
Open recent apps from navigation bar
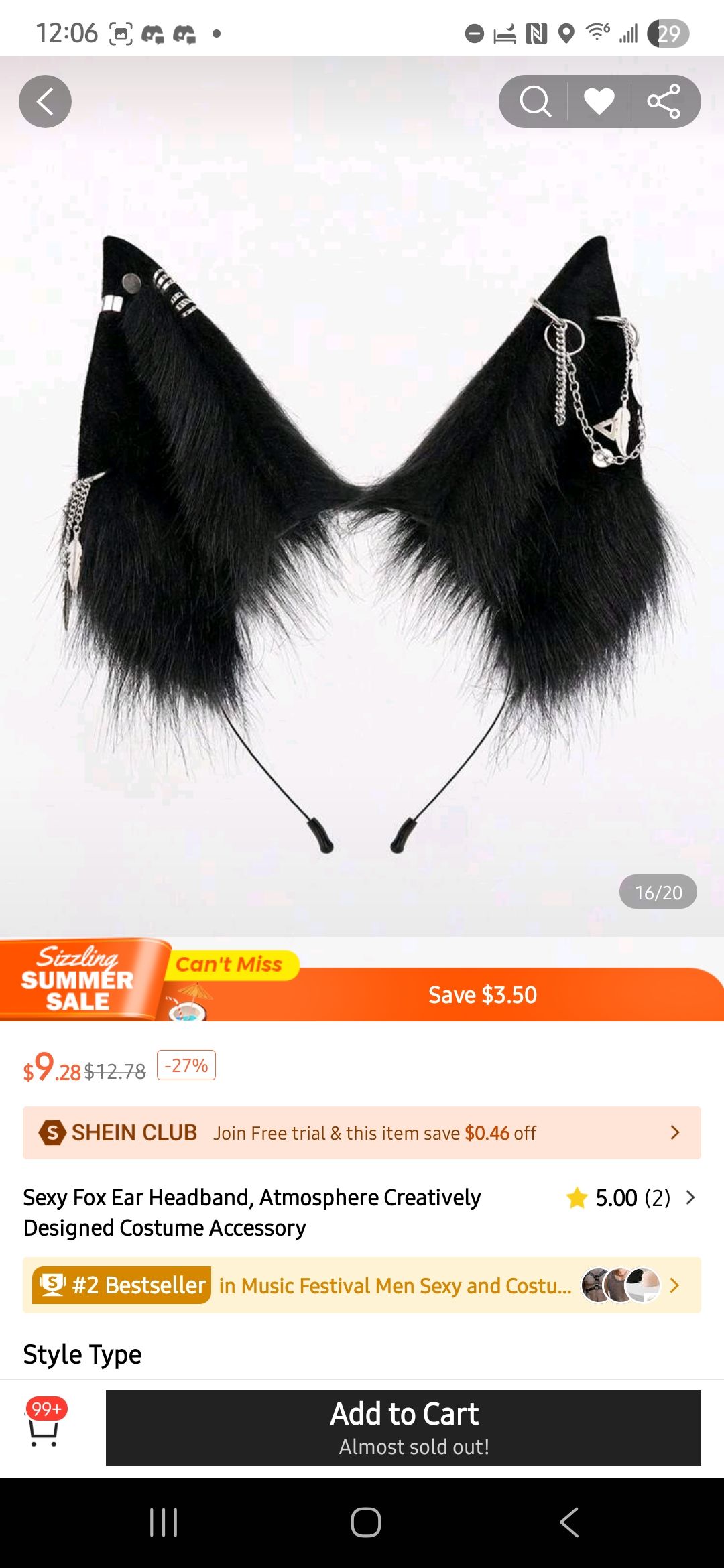click(164, 1522)
